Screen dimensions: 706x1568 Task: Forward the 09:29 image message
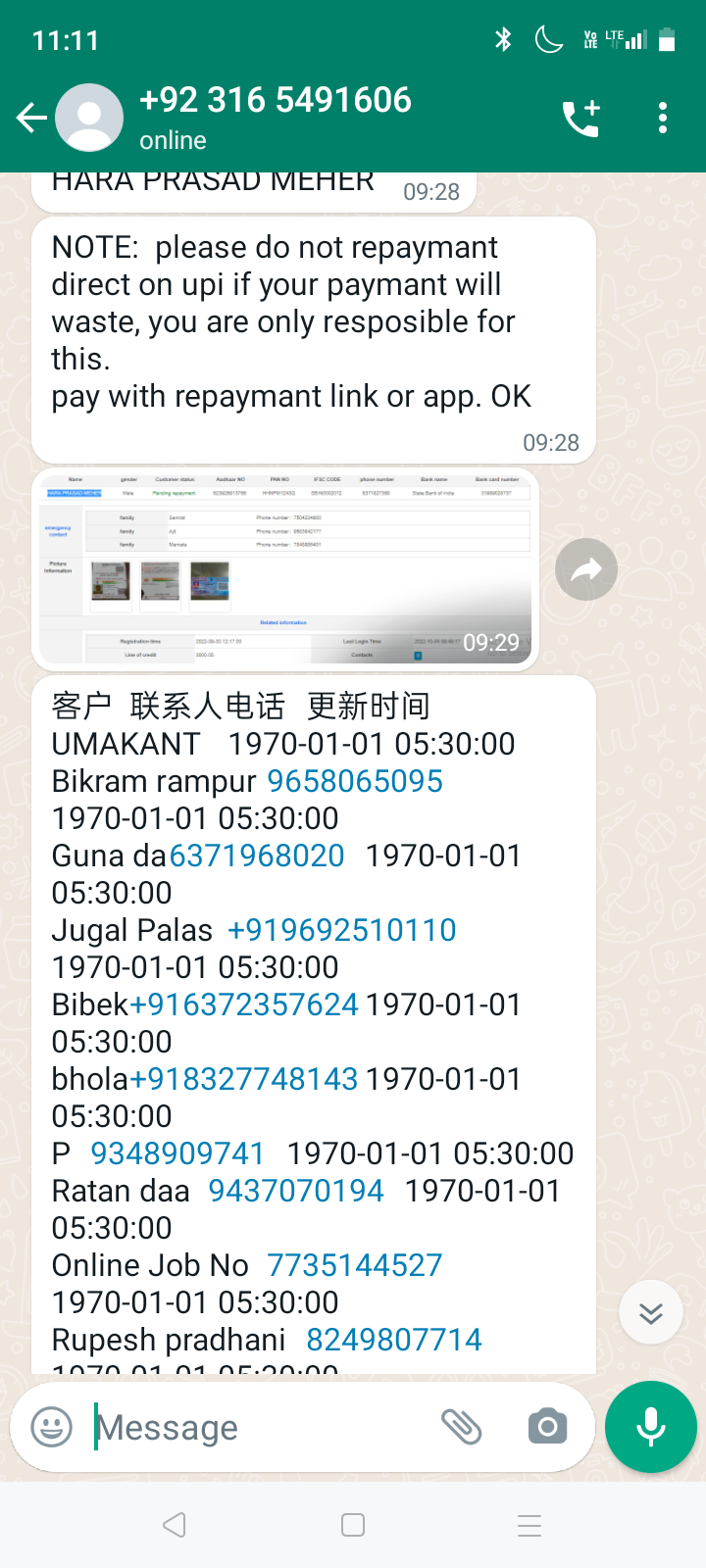point(586,569)
